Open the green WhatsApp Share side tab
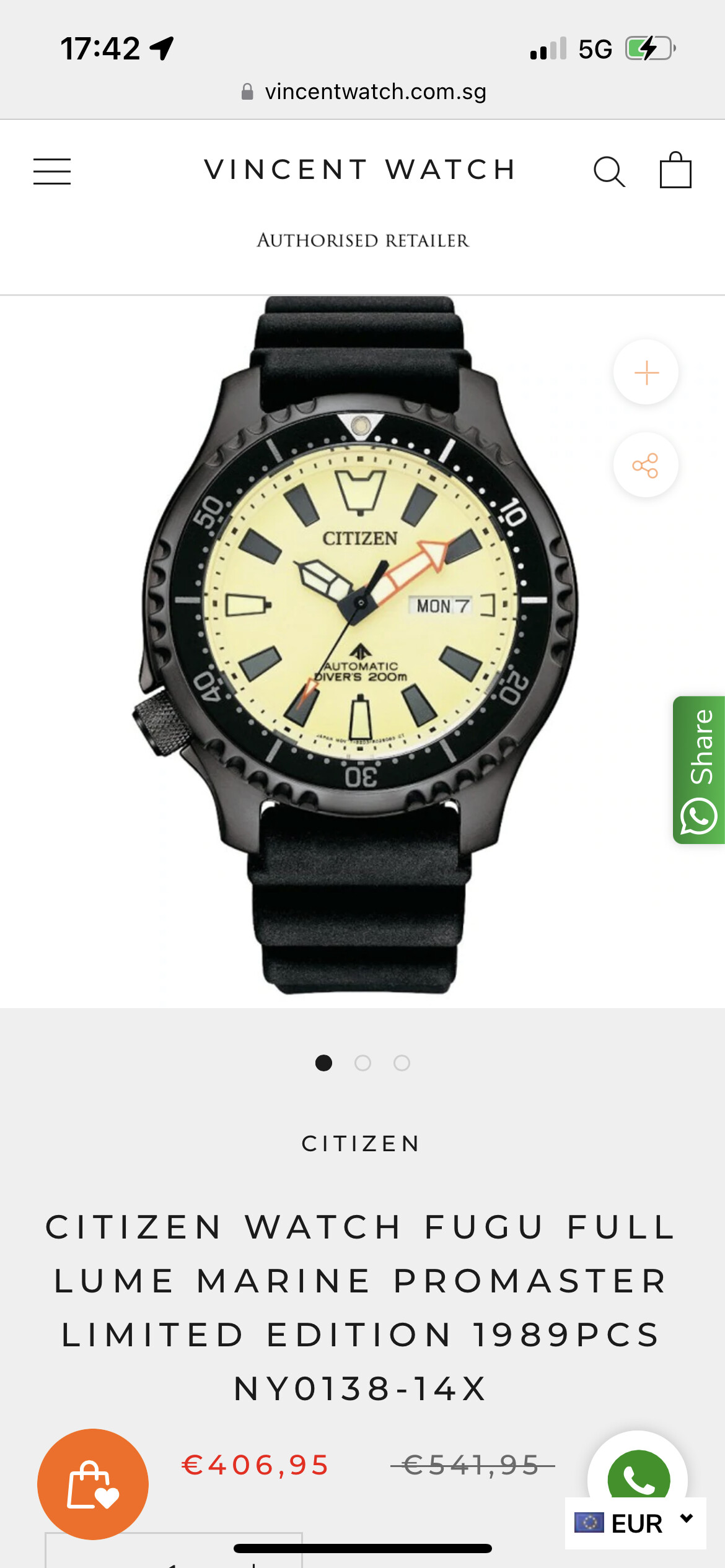The image size is (725, 1568). click(699, 770)
